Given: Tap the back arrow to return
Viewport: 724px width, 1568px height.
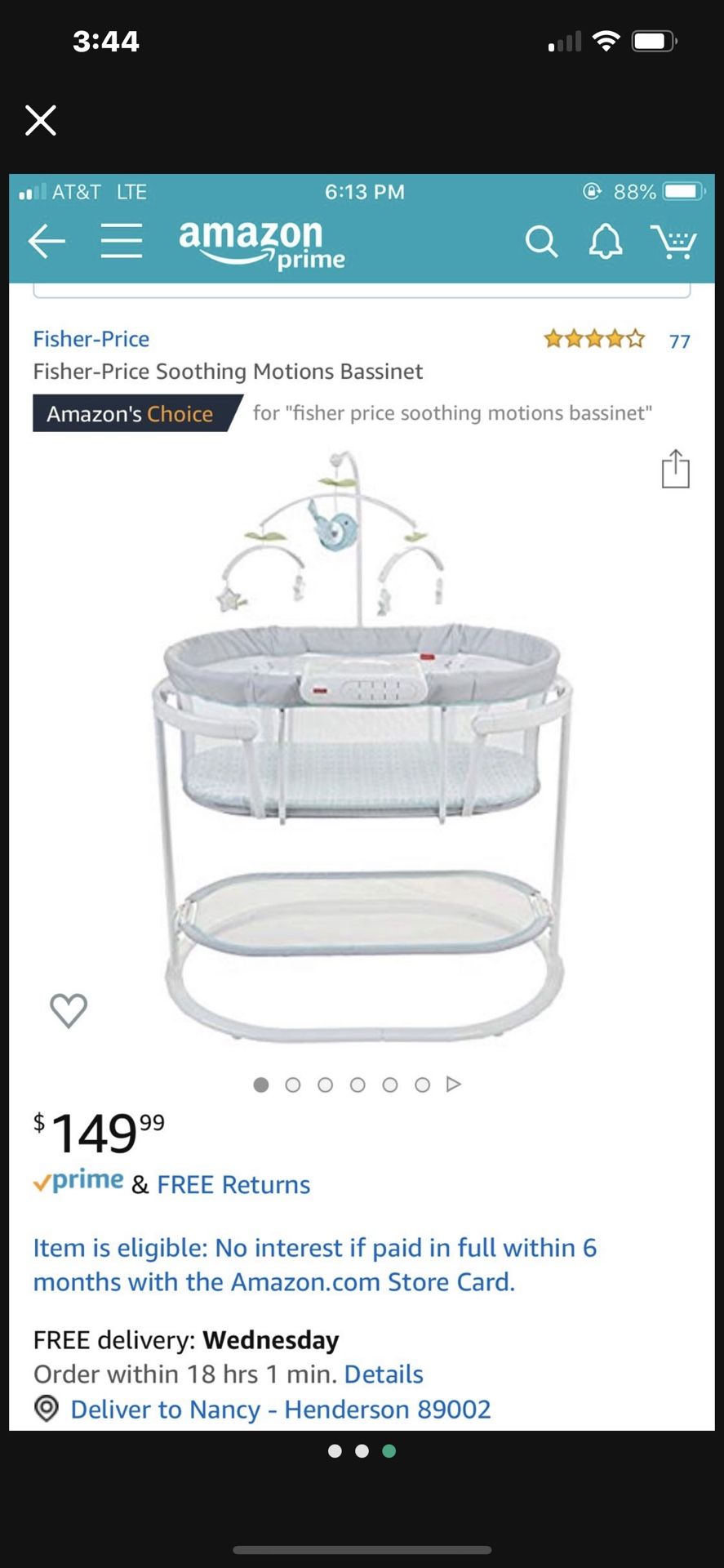Looking at the screenshot, I should click(47, 241).
